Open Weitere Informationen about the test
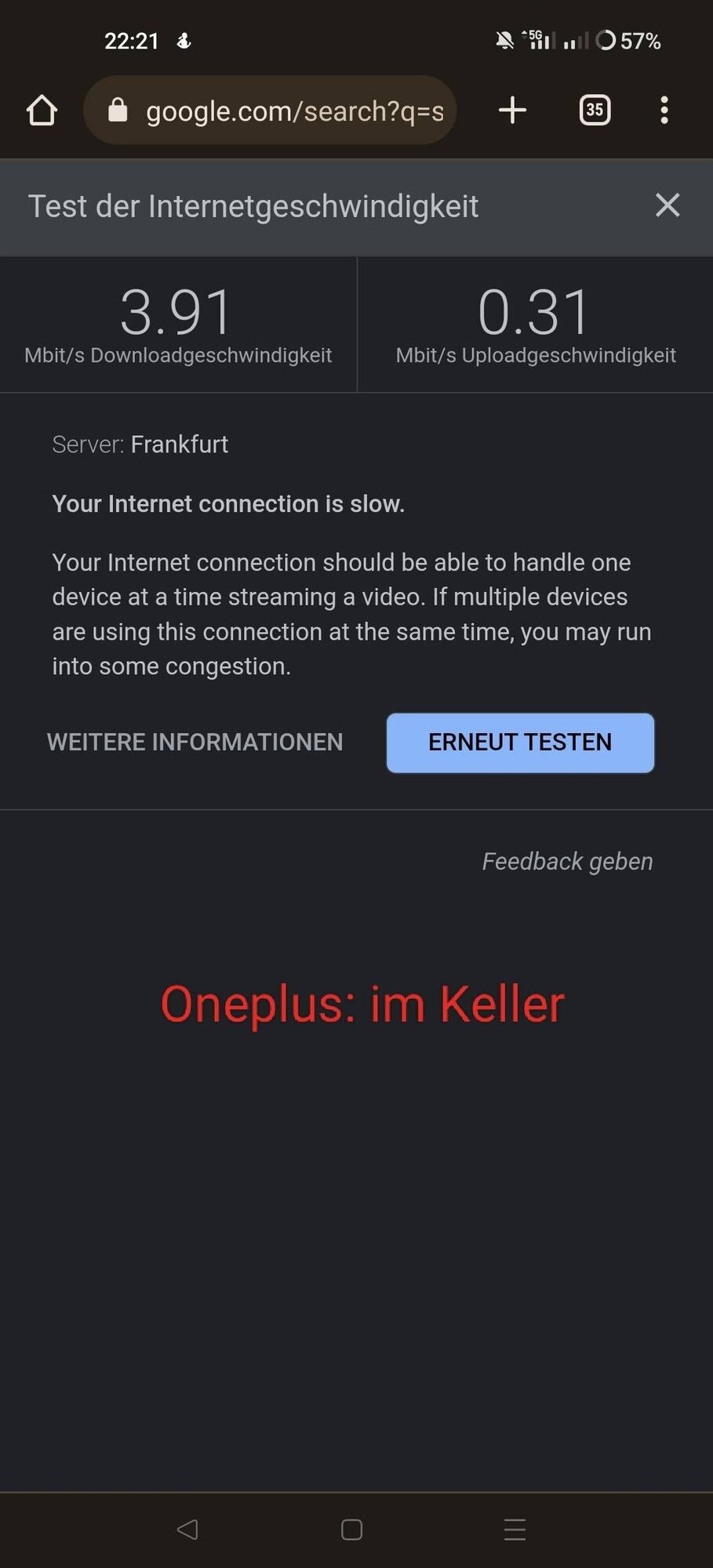 (195, 742)
